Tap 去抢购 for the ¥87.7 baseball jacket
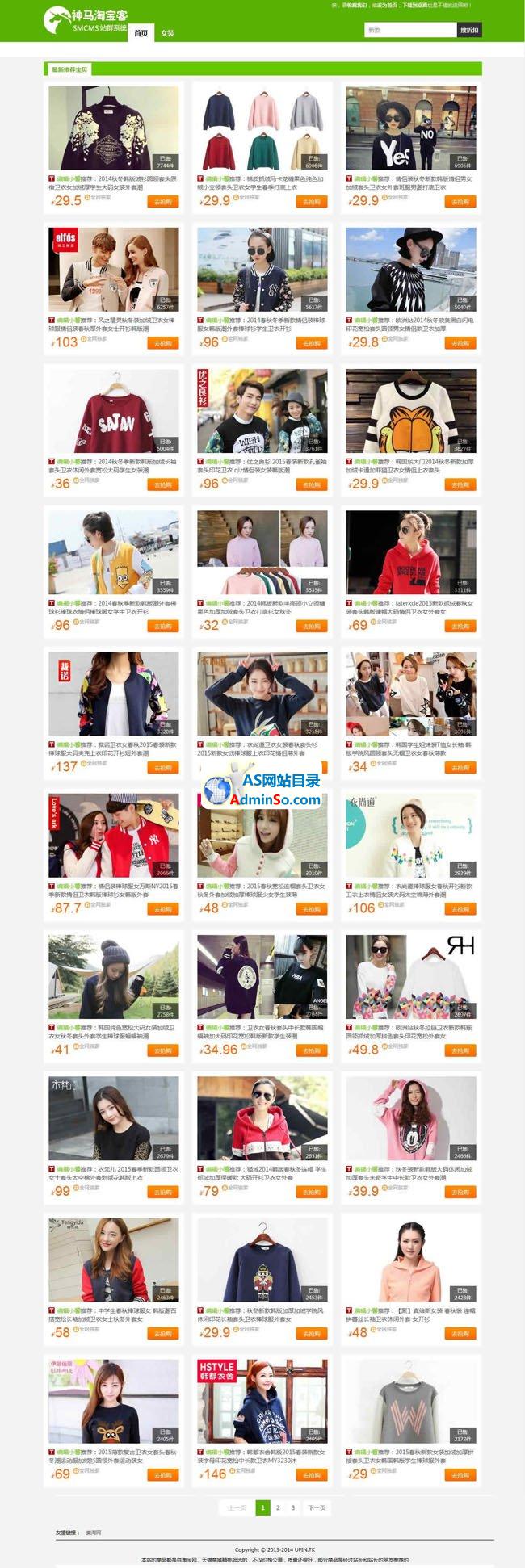Viewport: 525px width, 1568px height. 162,909
